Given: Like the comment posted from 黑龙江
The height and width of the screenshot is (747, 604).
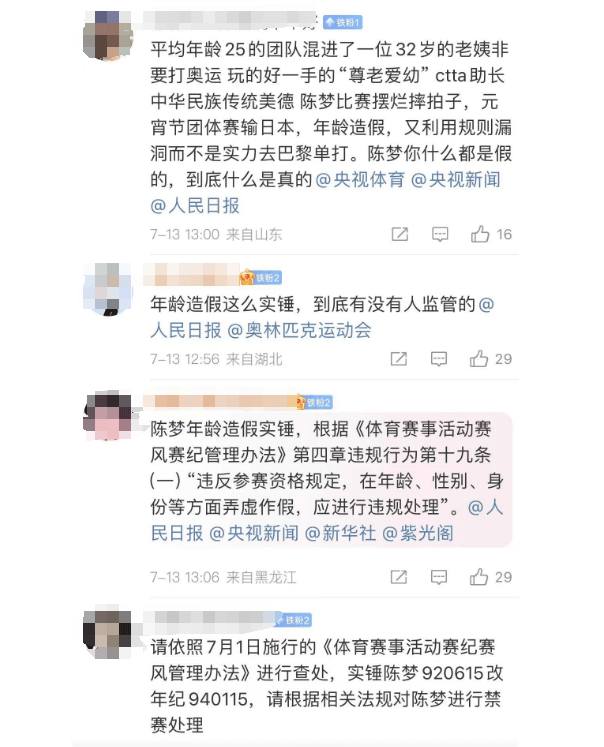Looking at the screenshot, I should [x=481, y=577].
